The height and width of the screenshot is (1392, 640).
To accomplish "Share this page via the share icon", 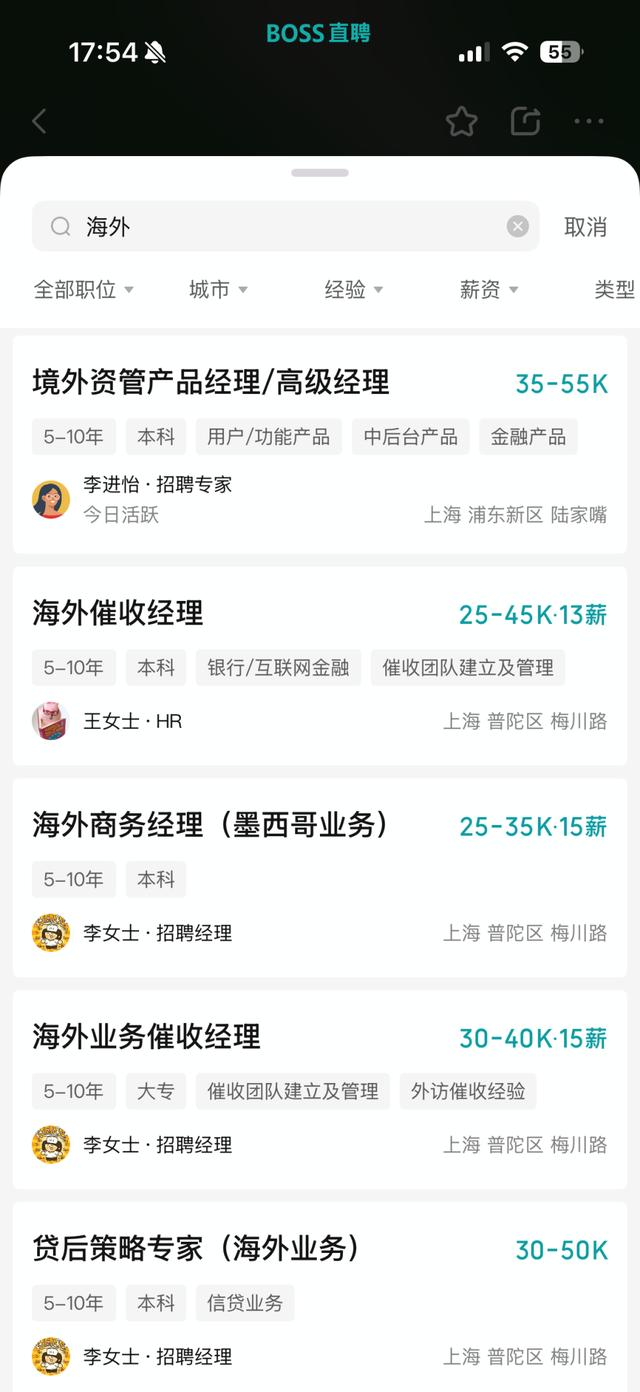I will pyautogui.click(x=525, y=122).
